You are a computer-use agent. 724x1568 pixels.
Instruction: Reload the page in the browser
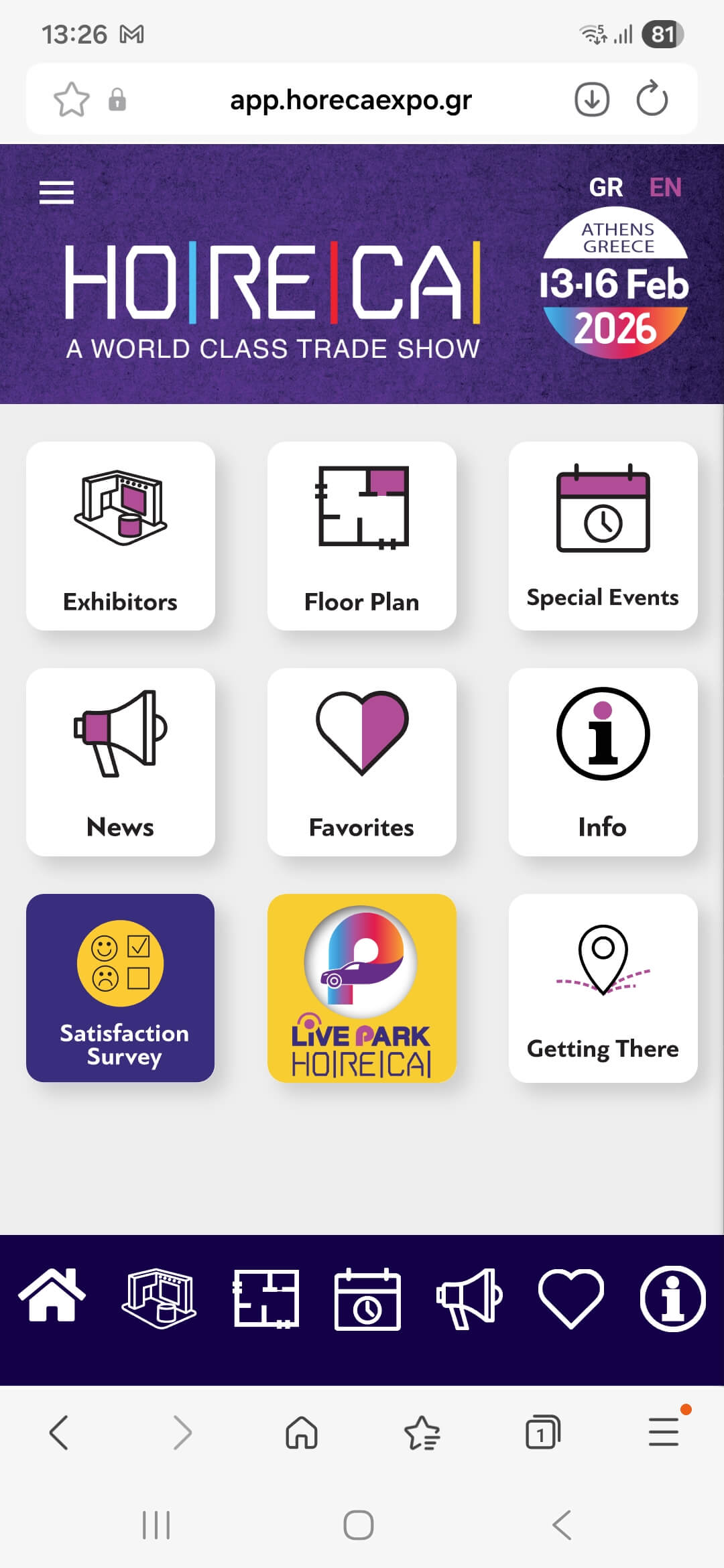tap(652, 100)
